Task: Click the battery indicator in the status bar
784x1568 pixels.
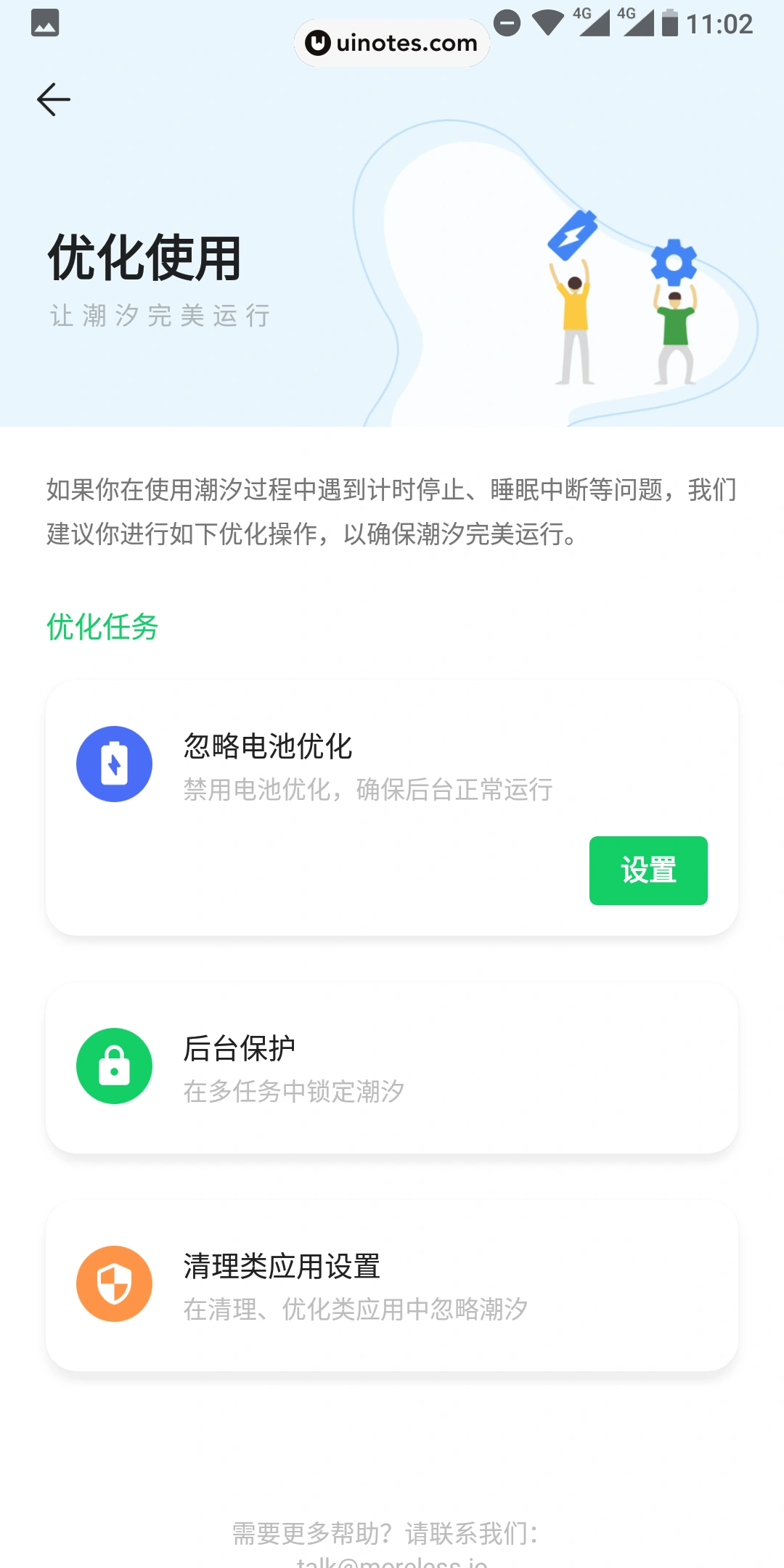Action: pos(669,22)
